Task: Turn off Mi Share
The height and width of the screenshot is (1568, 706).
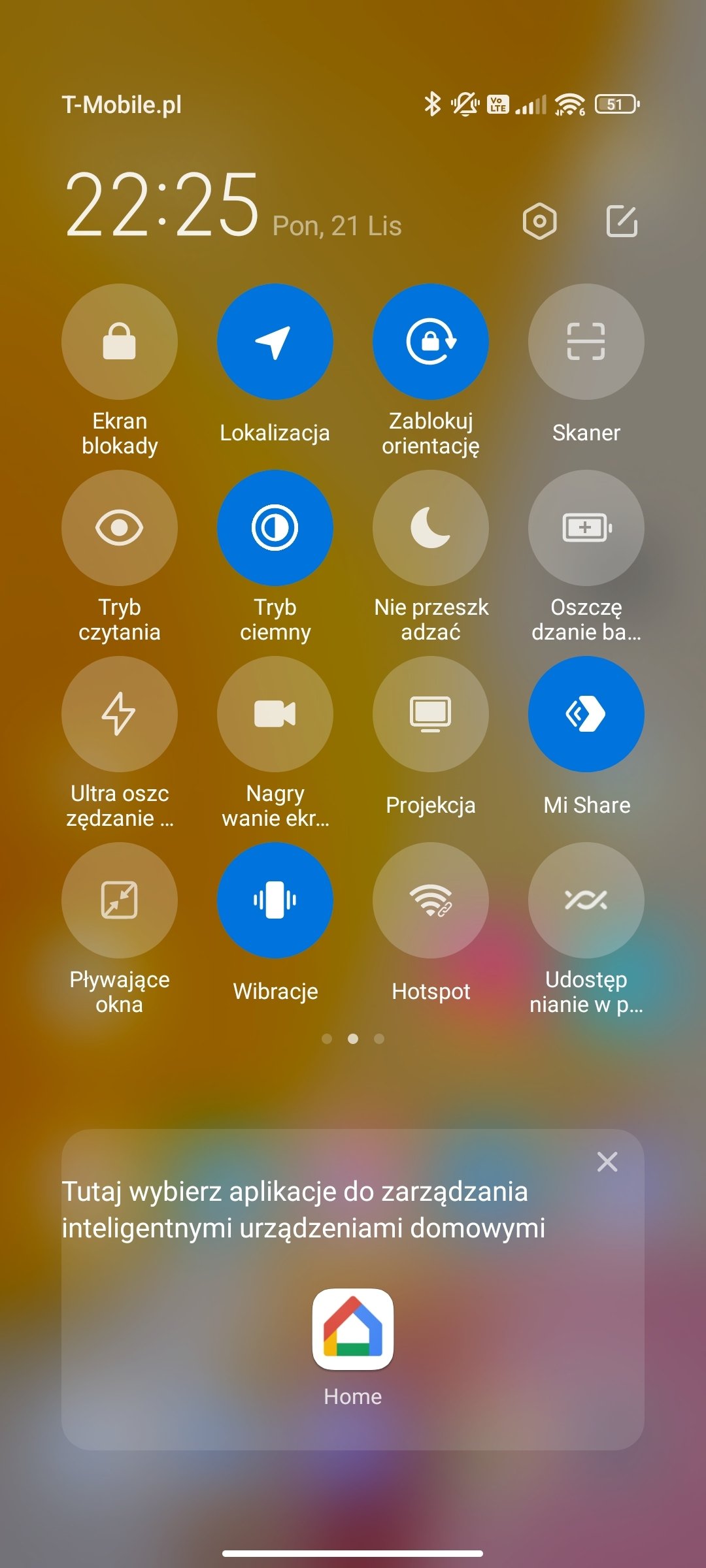Action: (x=586, y=714)
